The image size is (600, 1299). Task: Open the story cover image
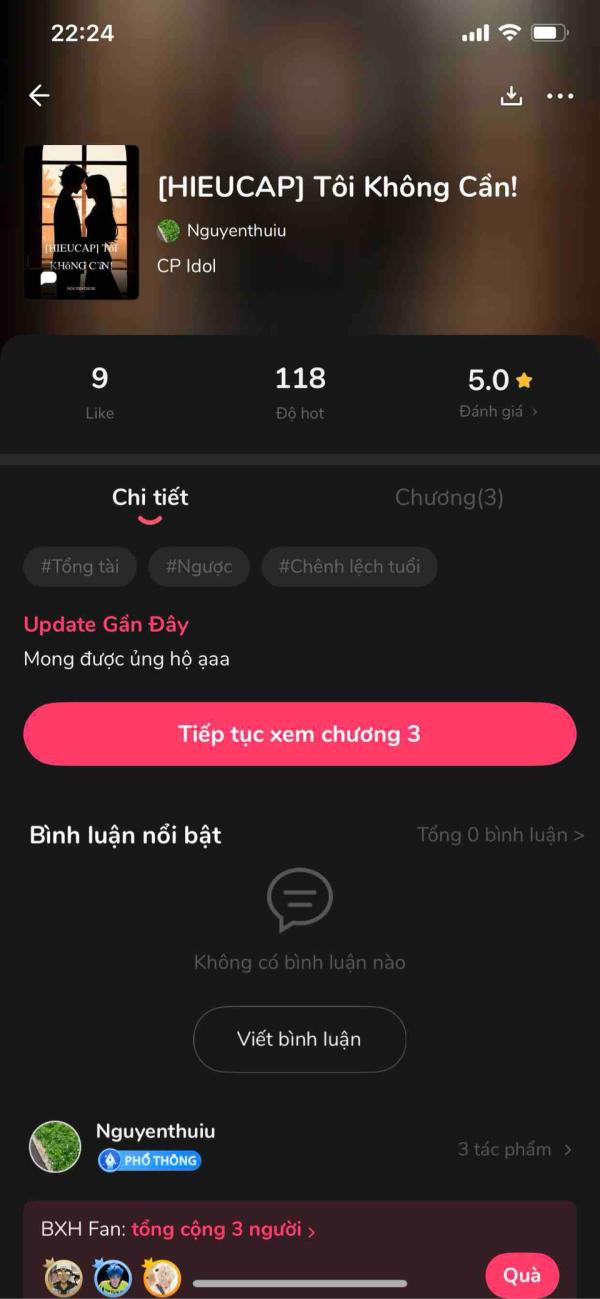[x=81, y=222]
